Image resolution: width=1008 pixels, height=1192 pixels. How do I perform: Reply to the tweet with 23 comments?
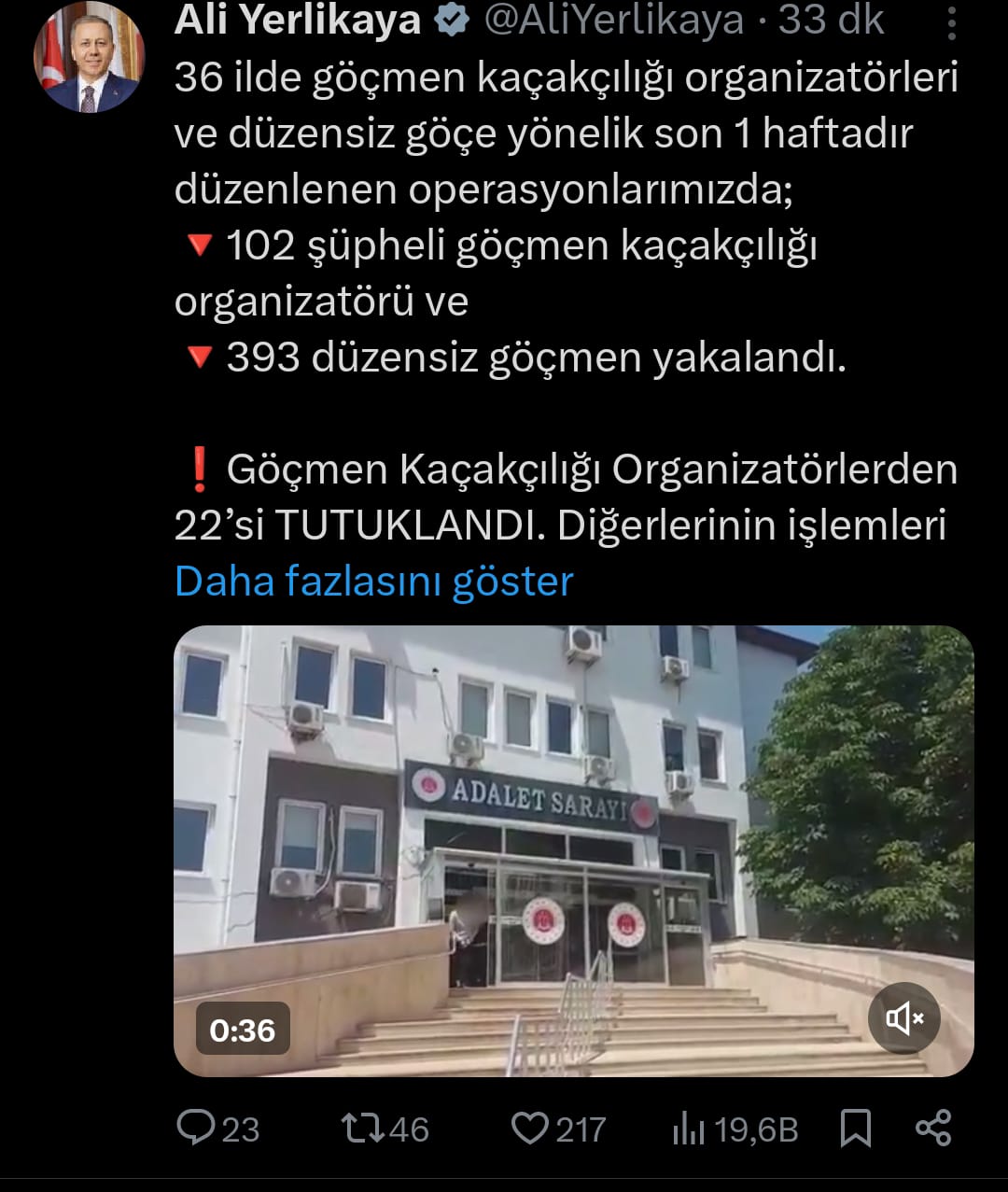pyautogui.click(x=196, y=1129)
